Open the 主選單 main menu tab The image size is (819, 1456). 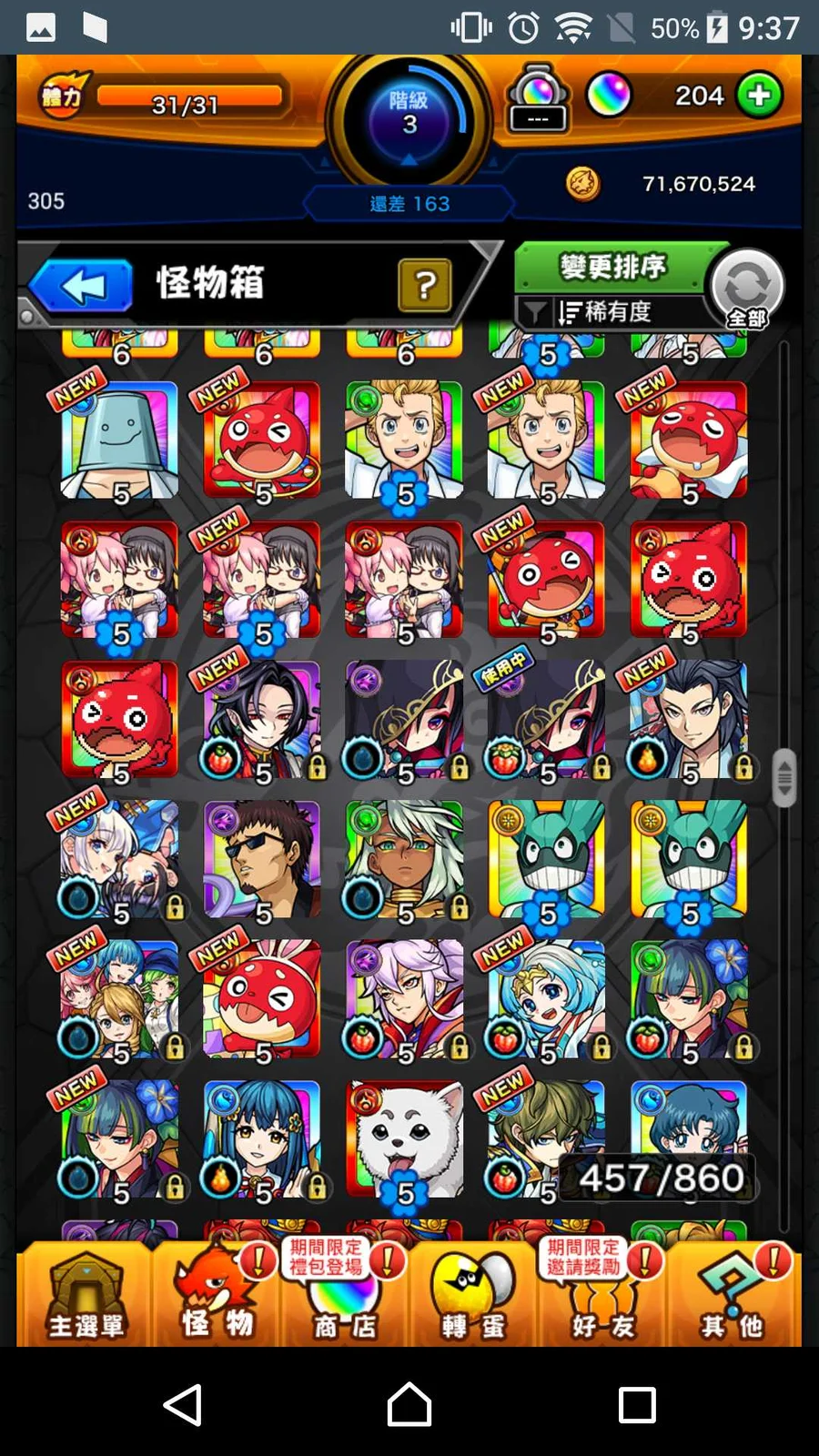tap(86, 1292)
